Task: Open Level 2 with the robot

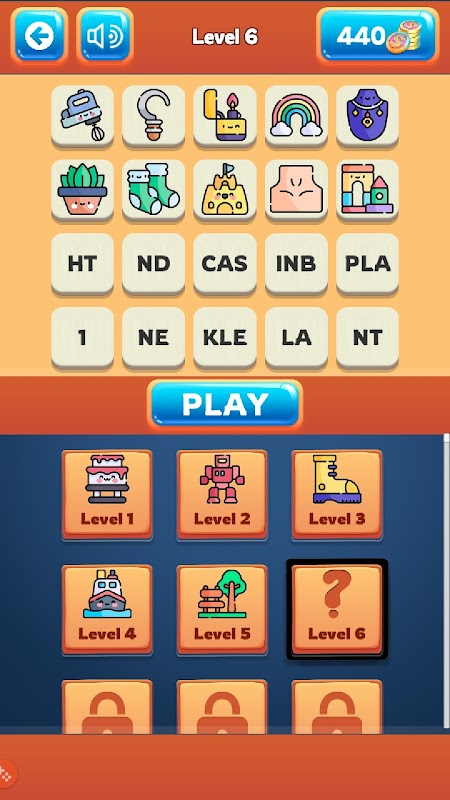Action: pyautogui.click(x=222, y=495)
